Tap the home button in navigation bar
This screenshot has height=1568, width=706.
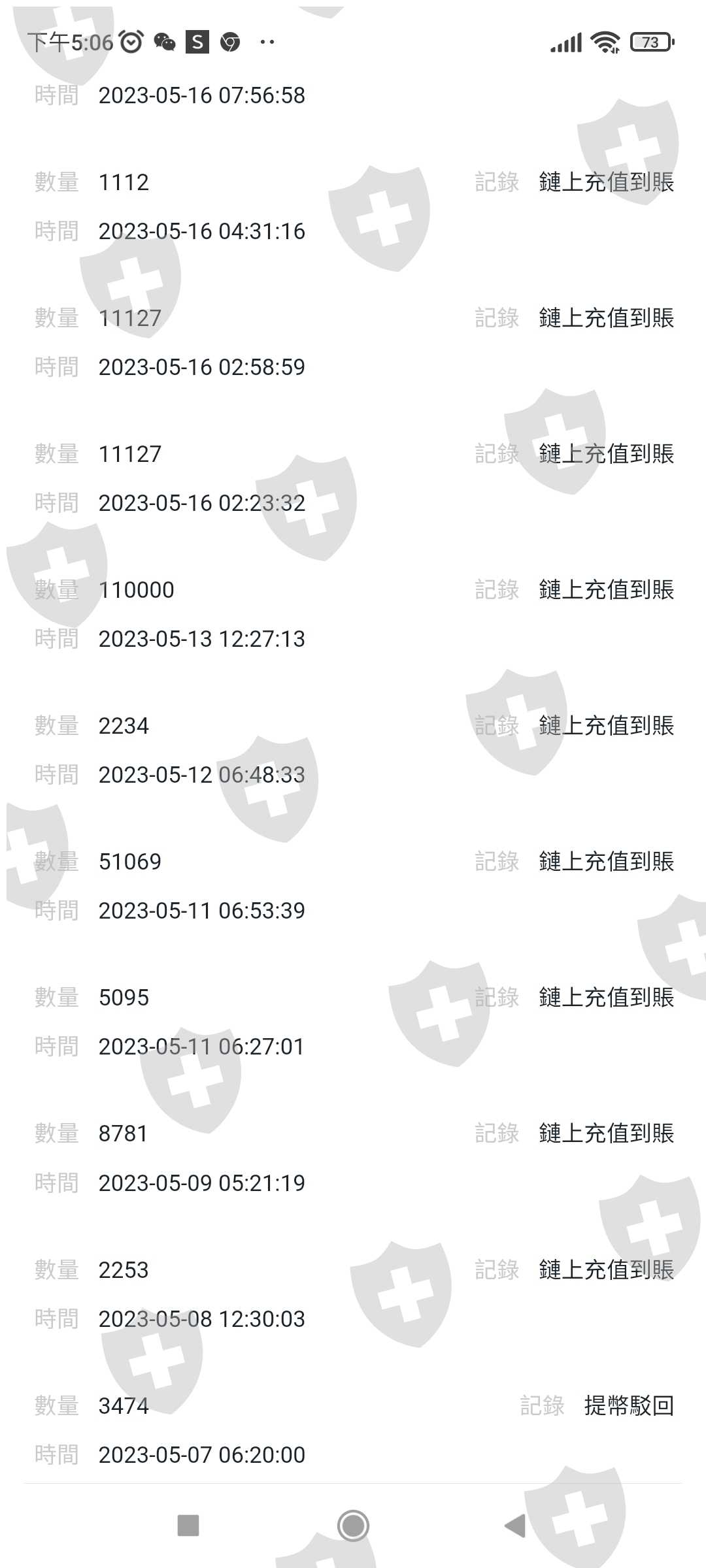(353, 1526)
